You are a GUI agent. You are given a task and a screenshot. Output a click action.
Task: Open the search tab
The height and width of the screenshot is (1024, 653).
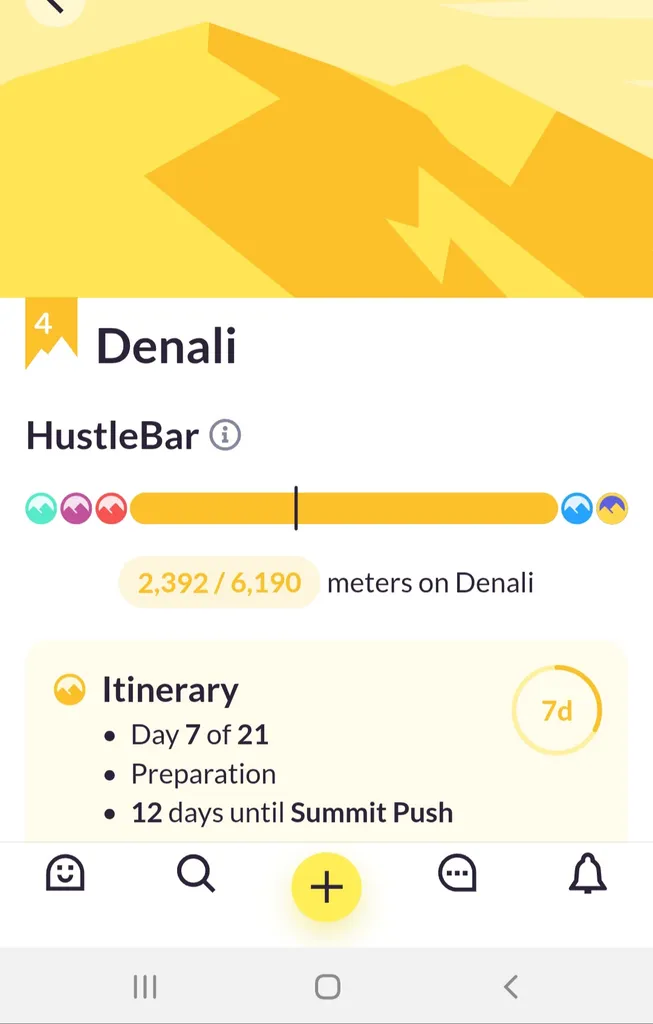(196, 875)
